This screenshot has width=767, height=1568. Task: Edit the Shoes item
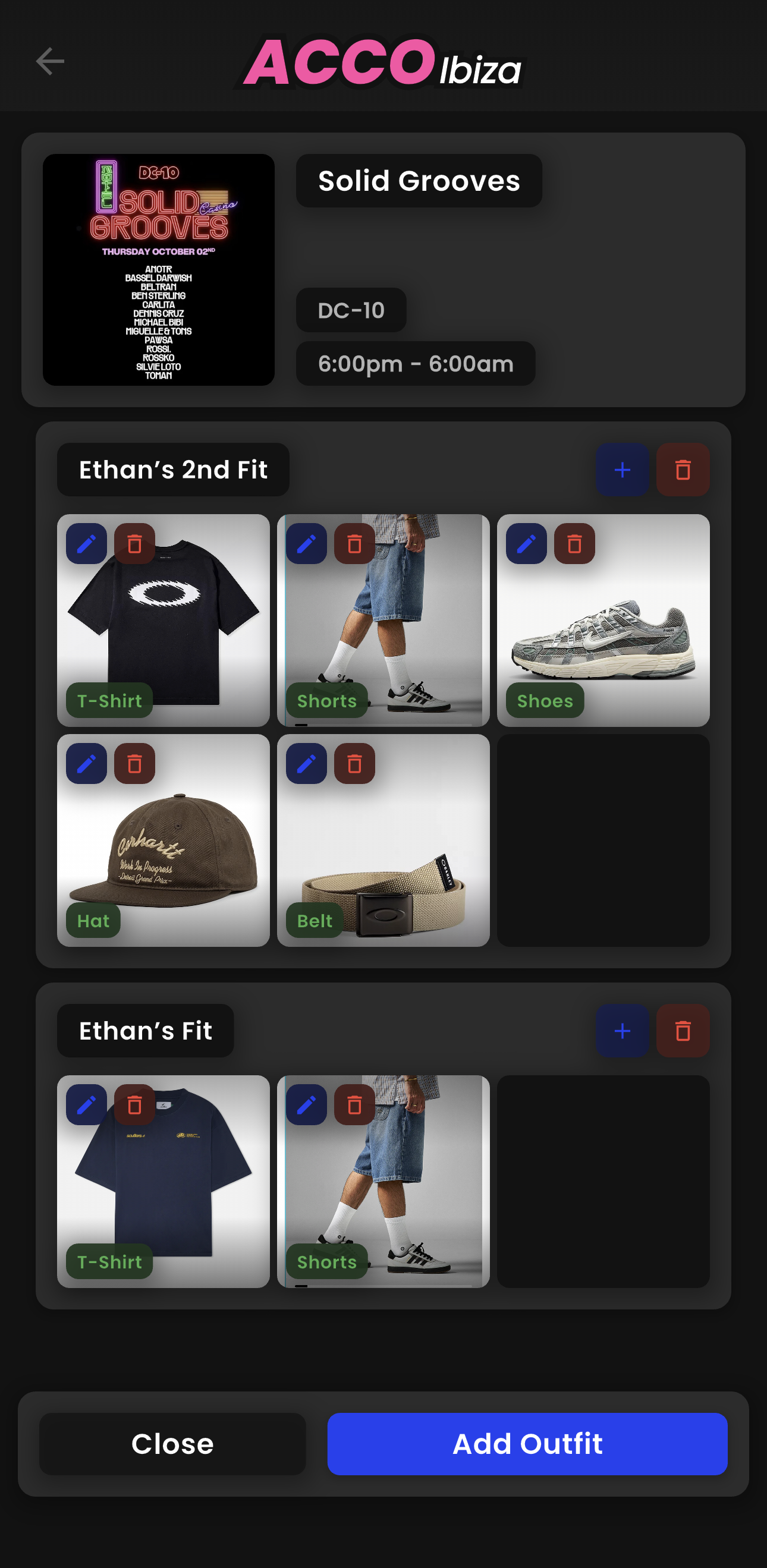pyautogui.click(x=526, y=543)
